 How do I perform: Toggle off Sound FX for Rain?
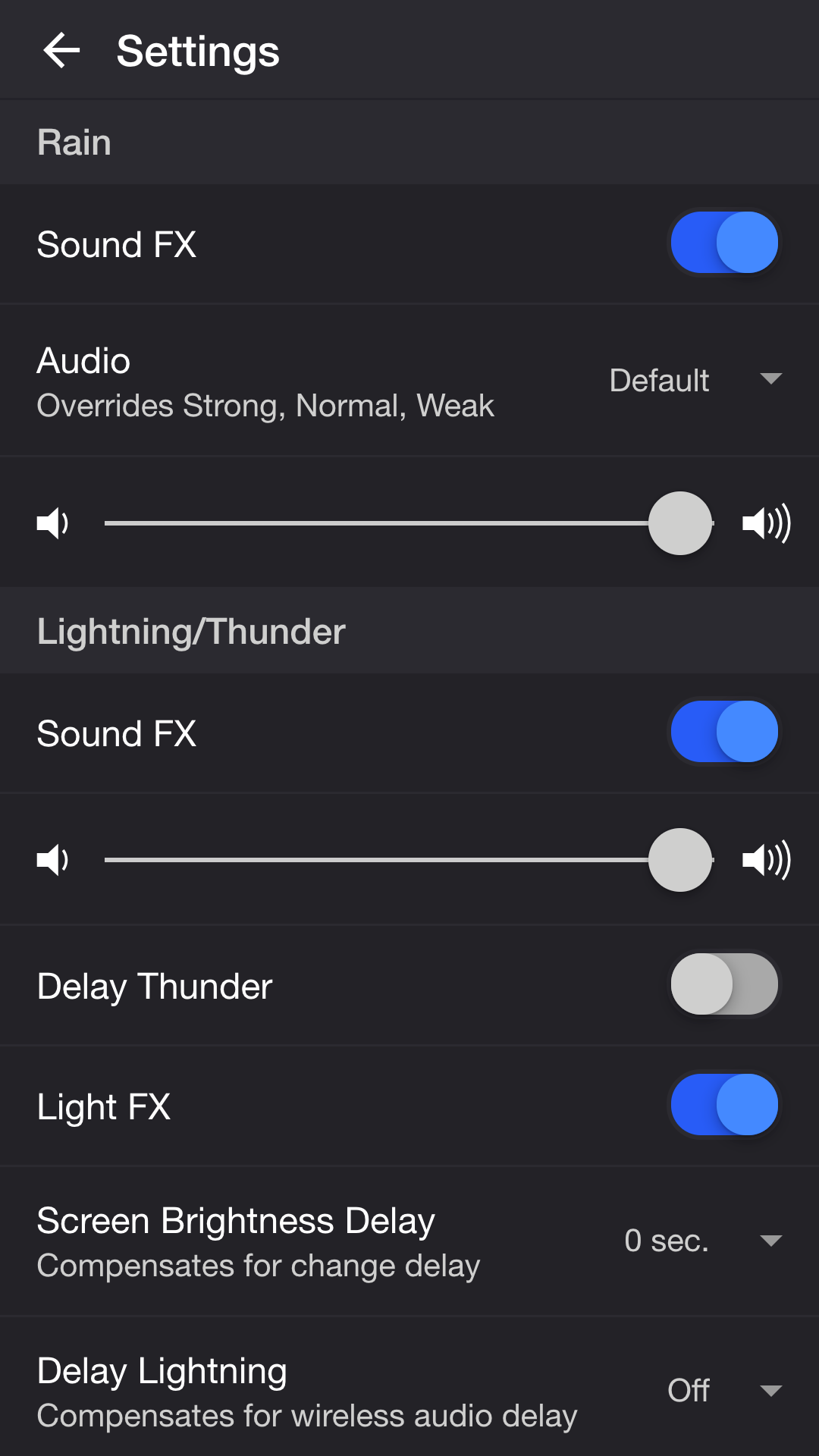[724, 243]
